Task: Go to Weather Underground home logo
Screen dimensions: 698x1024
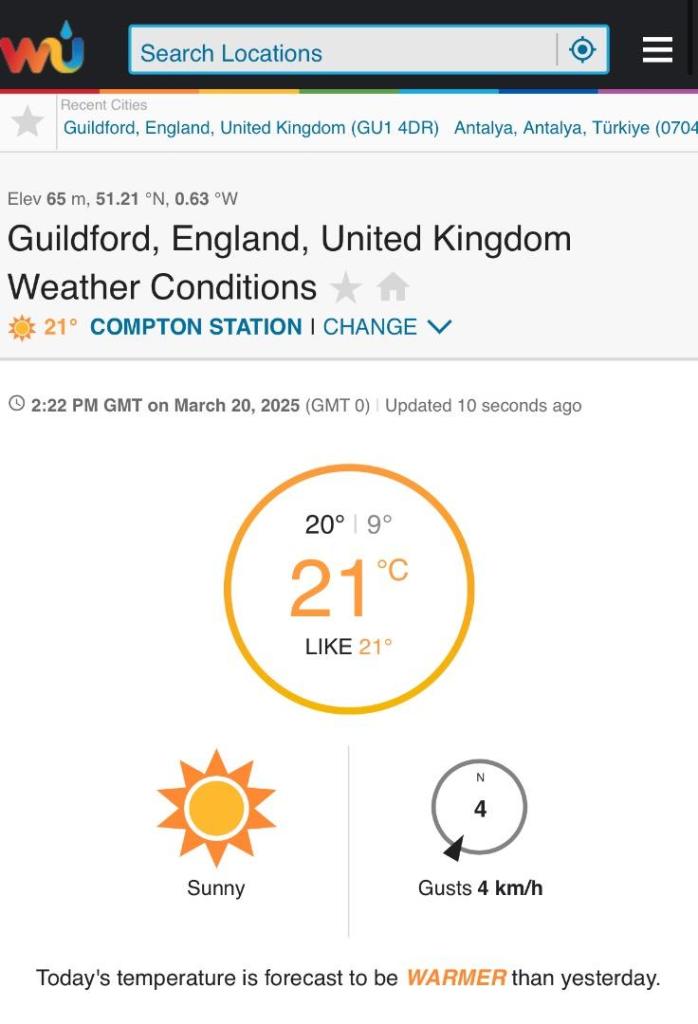Action: (43, 48)
